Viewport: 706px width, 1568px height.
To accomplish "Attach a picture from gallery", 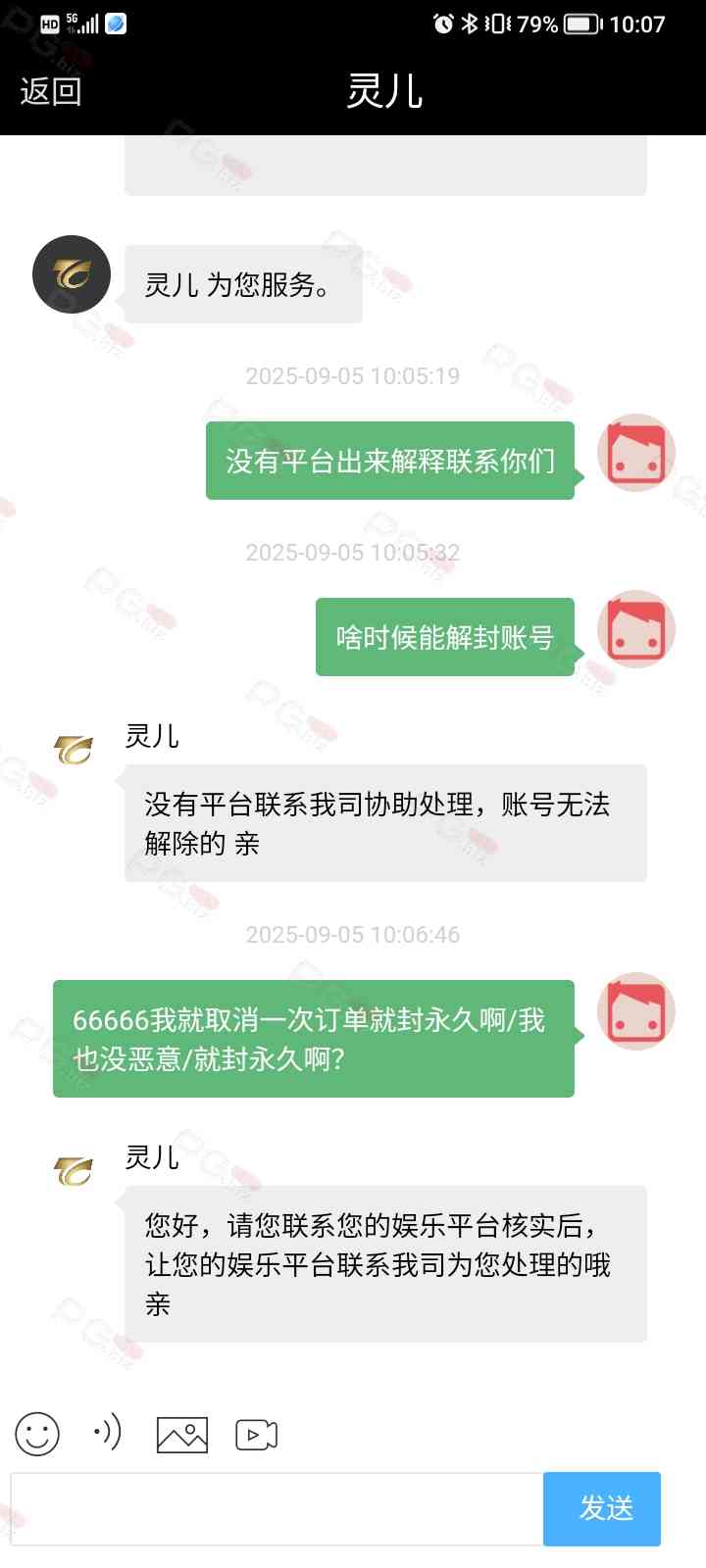I will coord(182,1435).
